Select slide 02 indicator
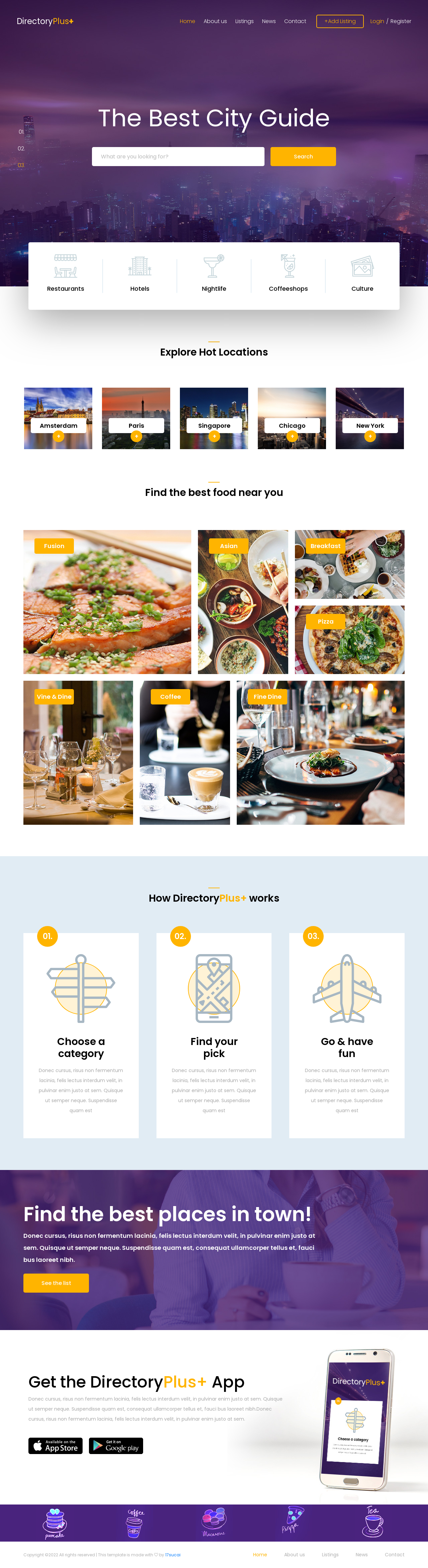This screenshot has height=1568, width=428. pos(21,148)
